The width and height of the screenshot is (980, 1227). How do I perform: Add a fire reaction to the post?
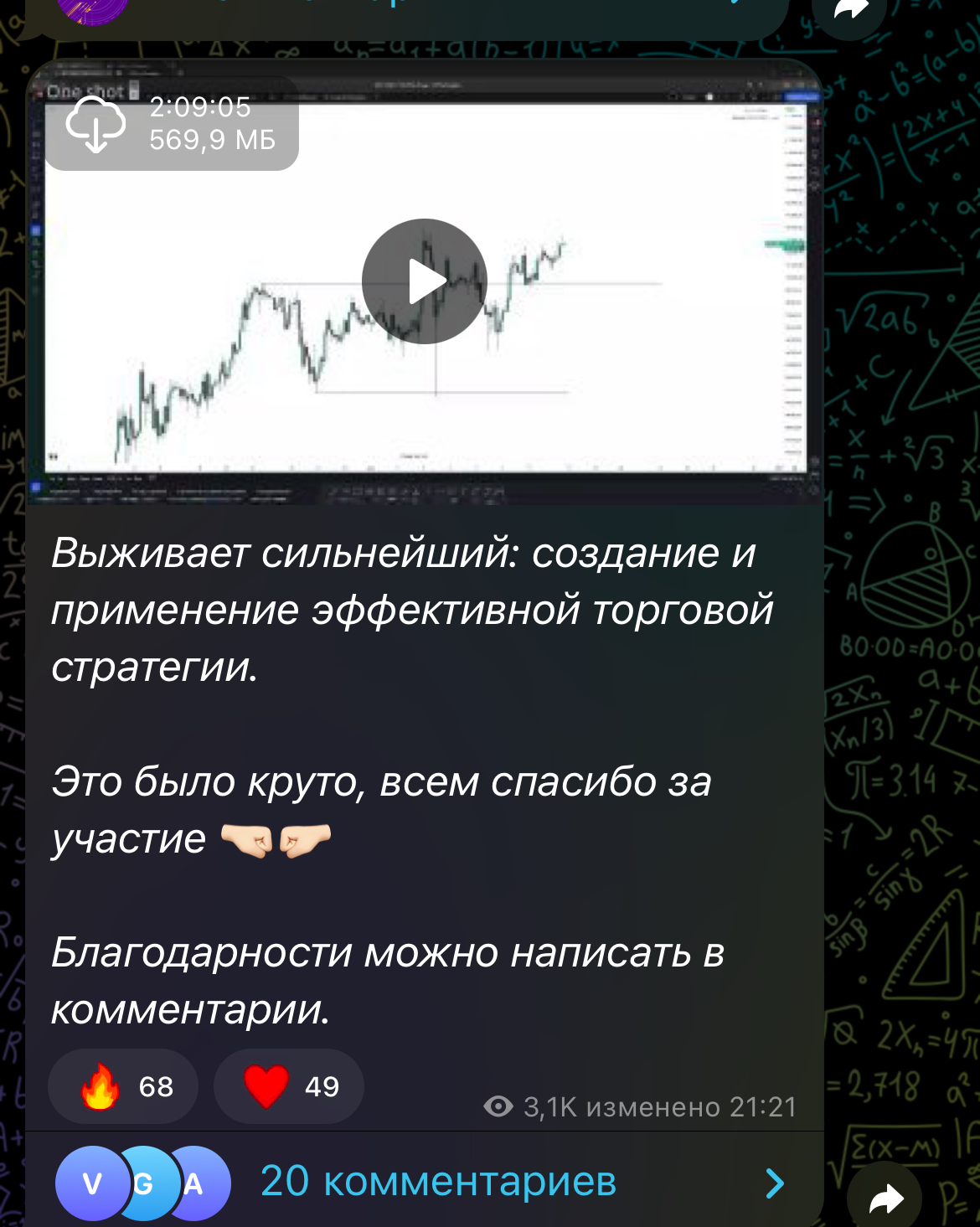(x=123, y=1086)
